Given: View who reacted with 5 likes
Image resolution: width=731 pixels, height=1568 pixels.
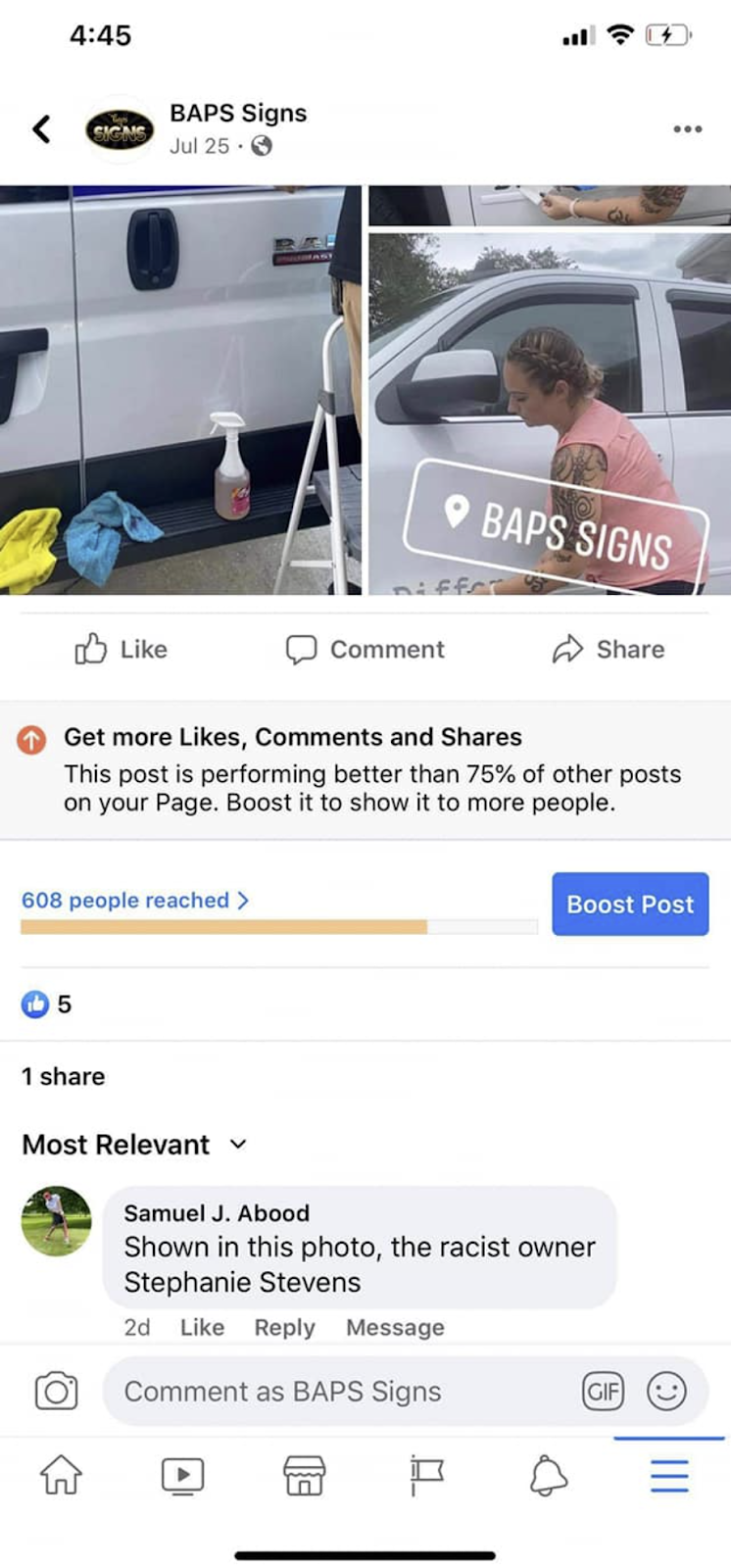Looking at the screenshot, I should (x=47, y=1004).
